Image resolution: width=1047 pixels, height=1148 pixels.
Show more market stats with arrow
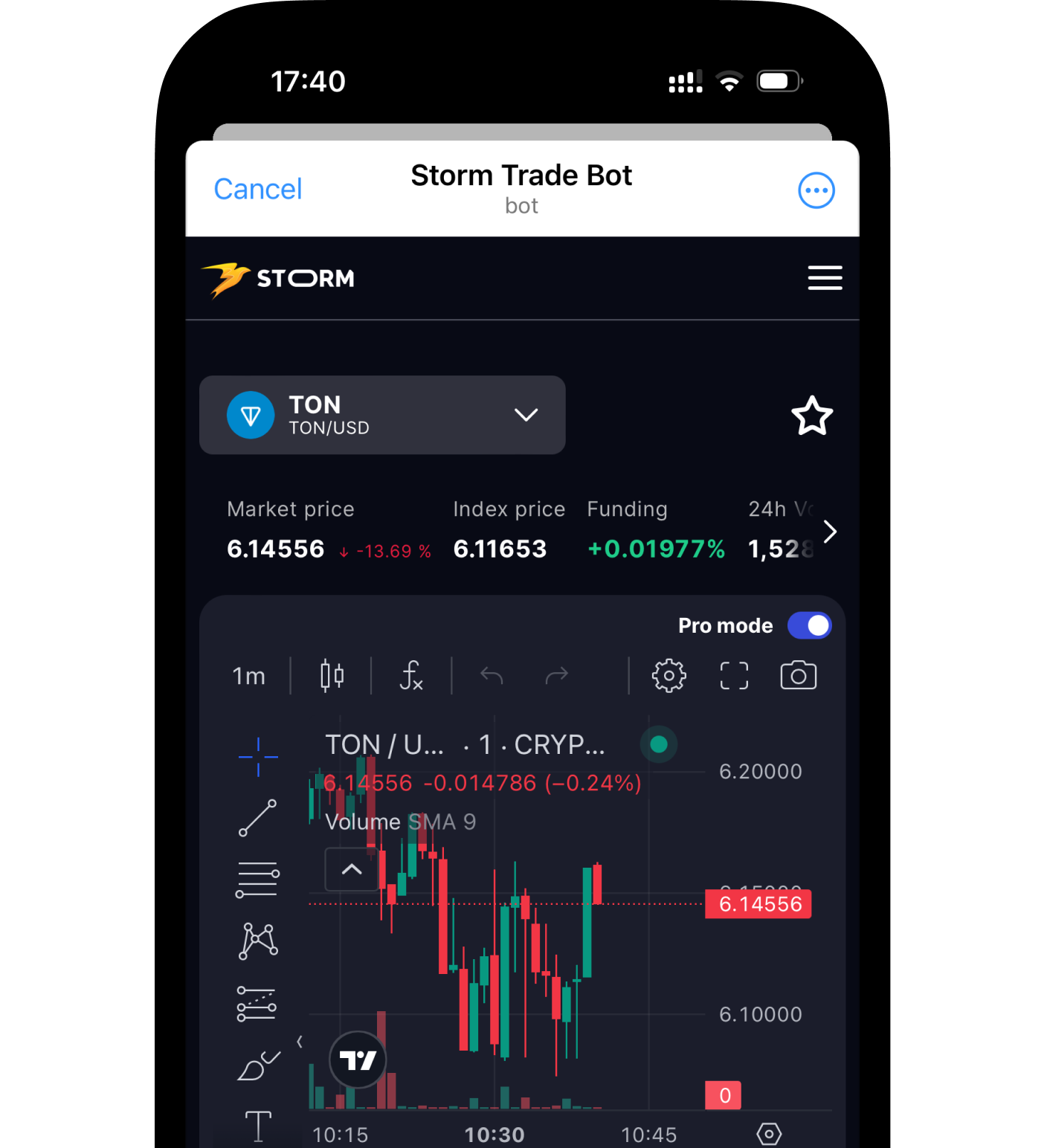[x=830, y=532]
